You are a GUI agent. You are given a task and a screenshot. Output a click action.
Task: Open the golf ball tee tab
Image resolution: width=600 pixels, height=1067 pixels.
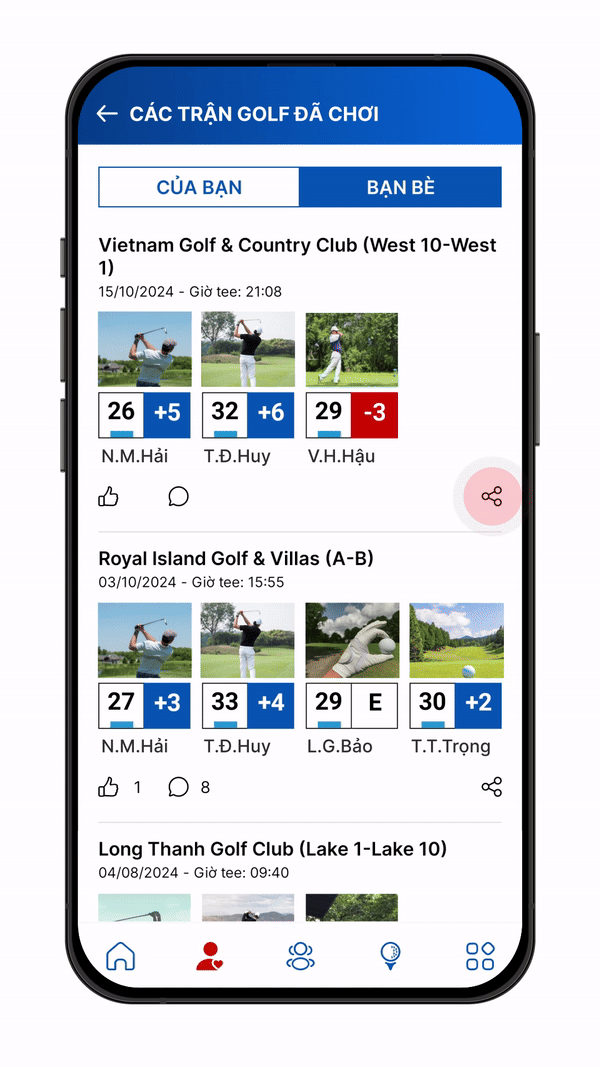pos(391,955)
